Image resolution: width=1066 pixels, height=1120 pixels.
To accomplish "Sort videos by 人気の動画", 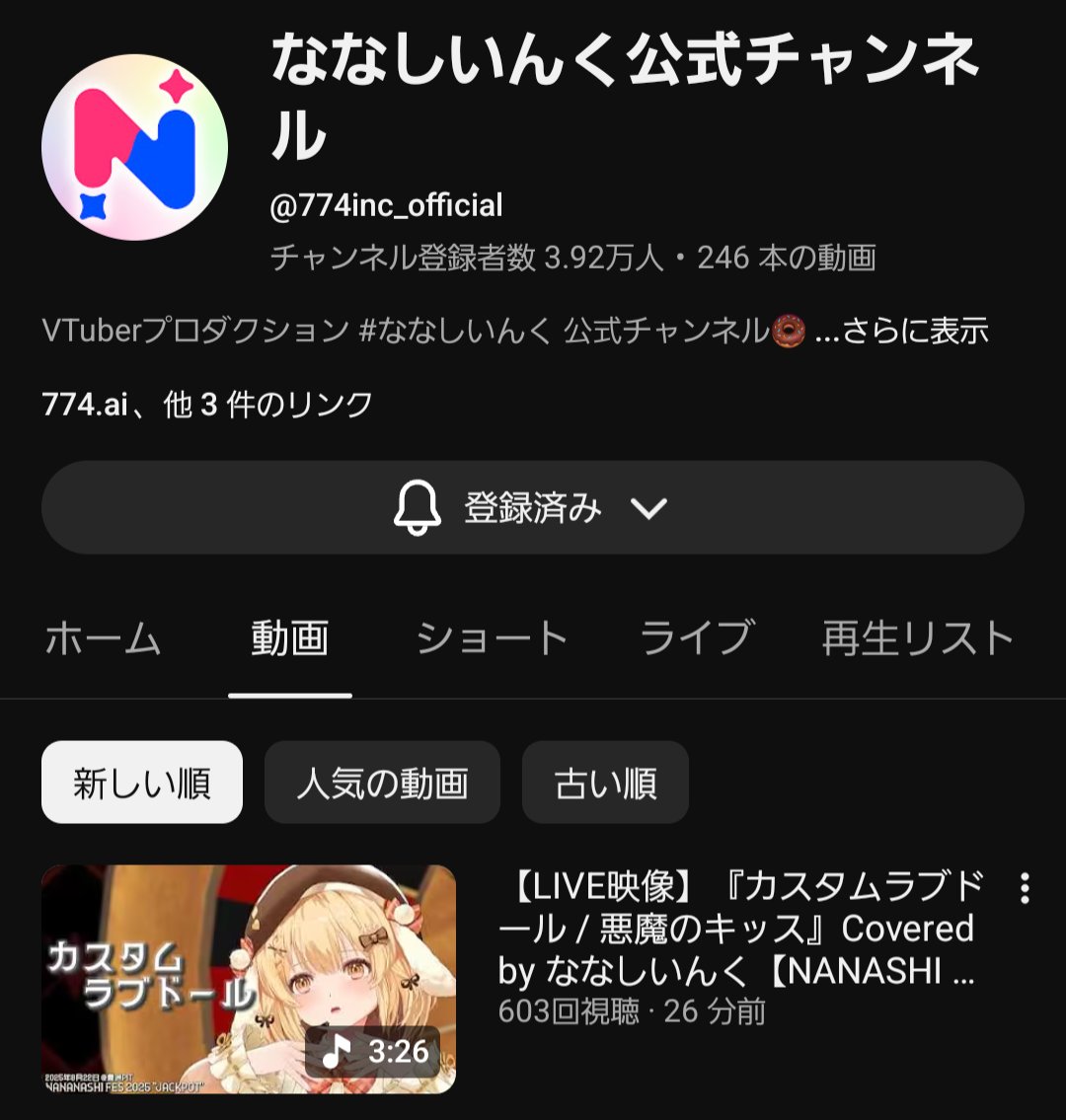I will [x=382, y=783].
